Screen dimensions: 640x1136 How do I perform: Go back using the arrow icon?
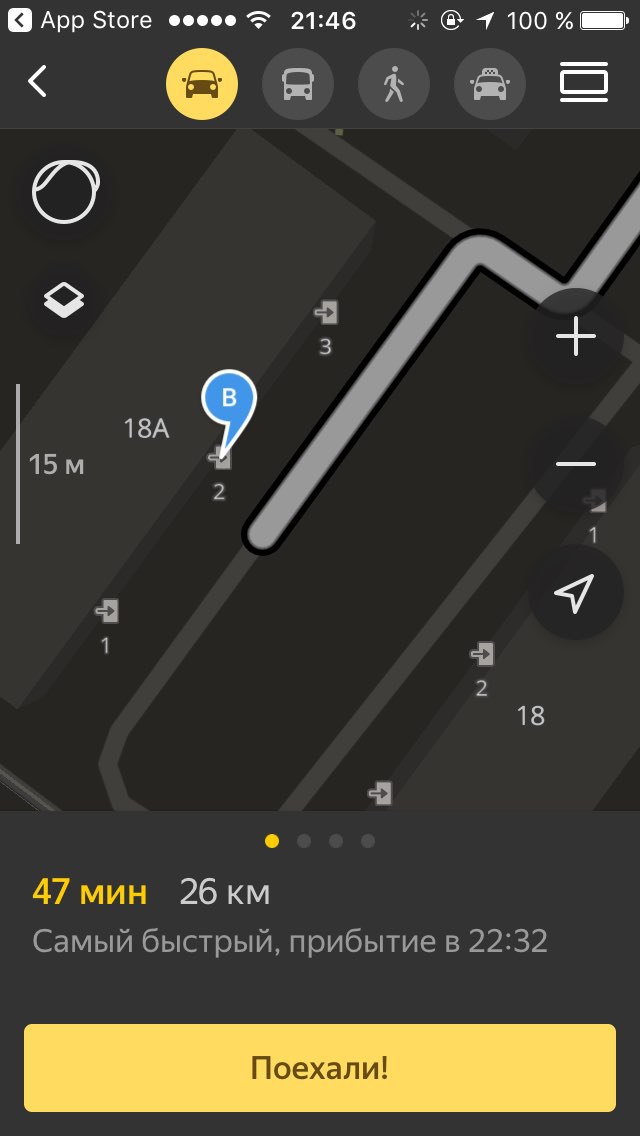tap(38, 82)
